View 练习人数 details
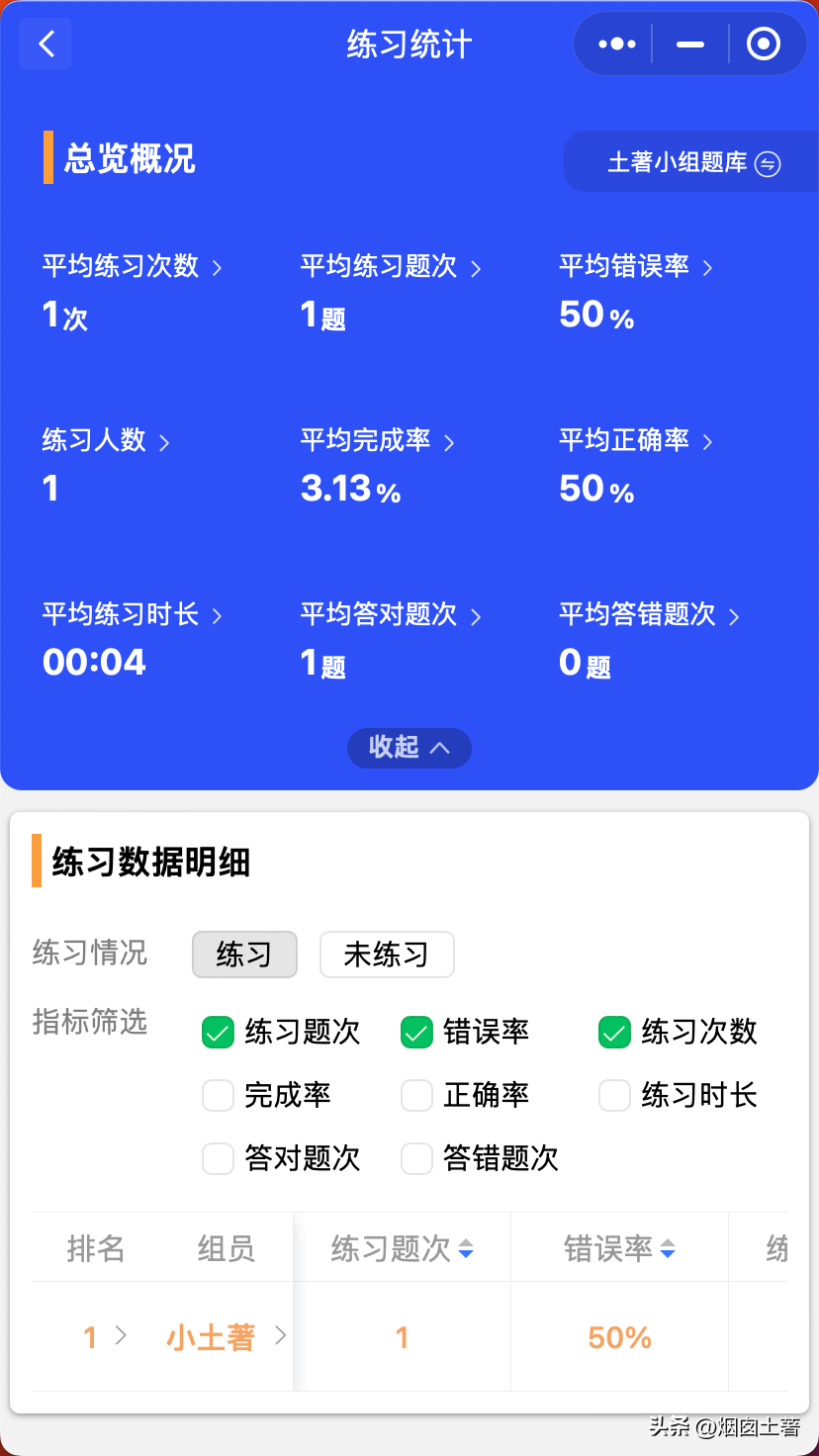819x1456 pixels. pyautogui.click(x=106, y=441)
